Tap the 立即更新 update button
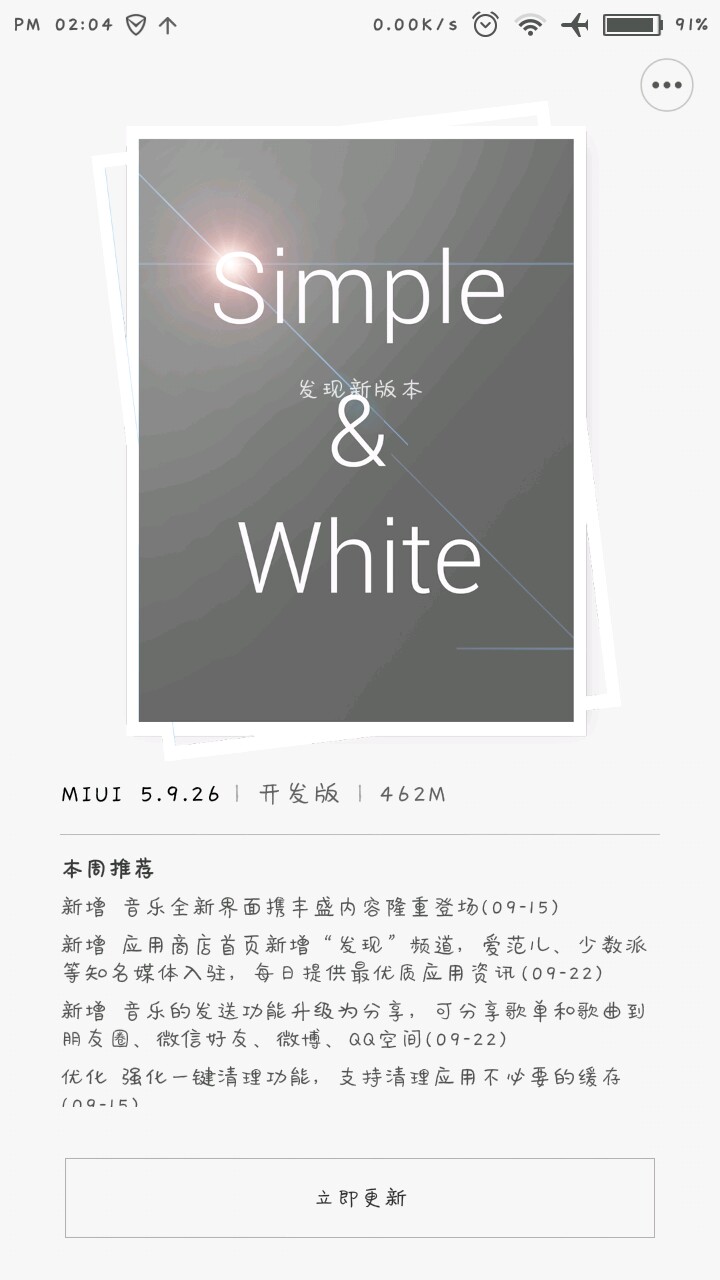This screenshot has height=1280, width=720. (360, 1197)
